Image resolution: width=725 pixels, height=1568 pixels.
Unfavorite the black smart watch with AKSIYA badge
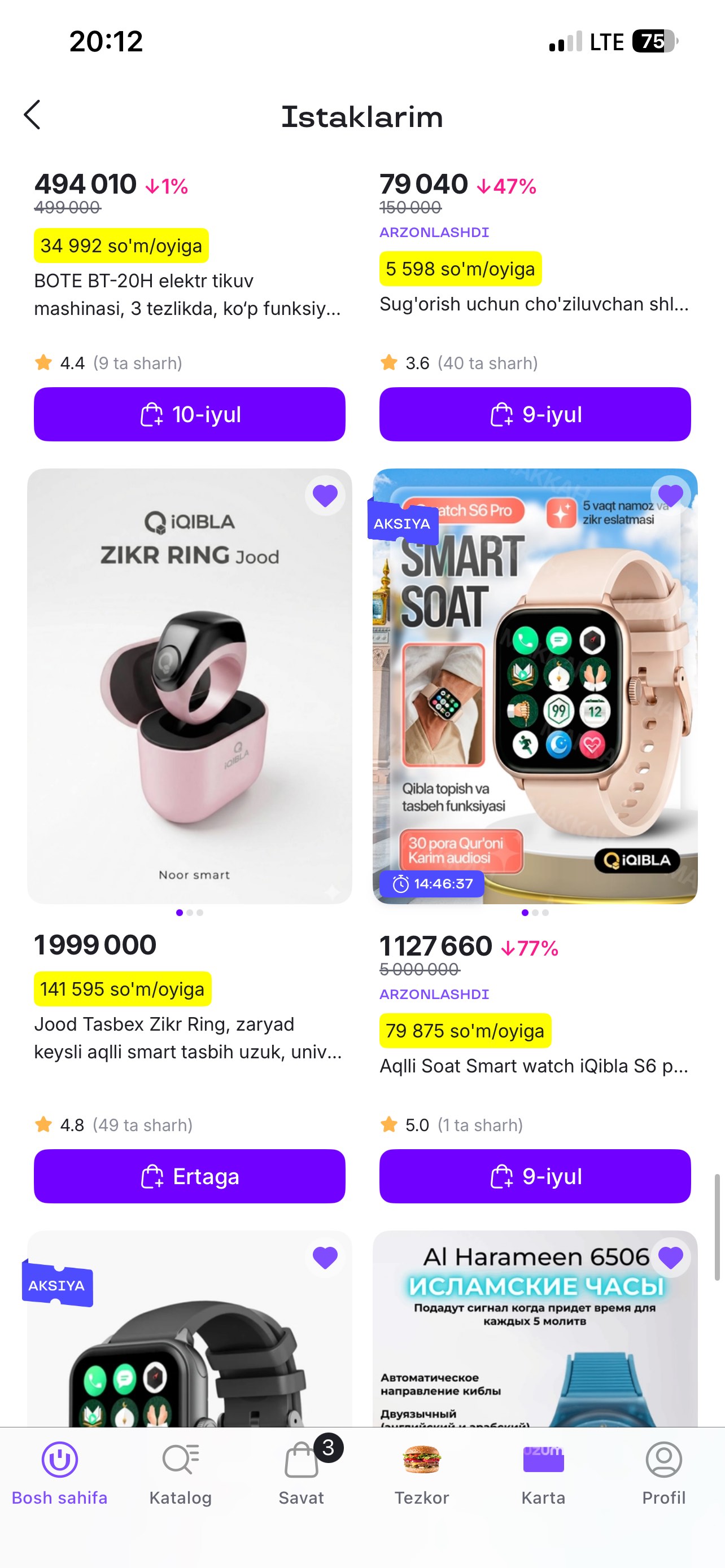point(325,1258)
